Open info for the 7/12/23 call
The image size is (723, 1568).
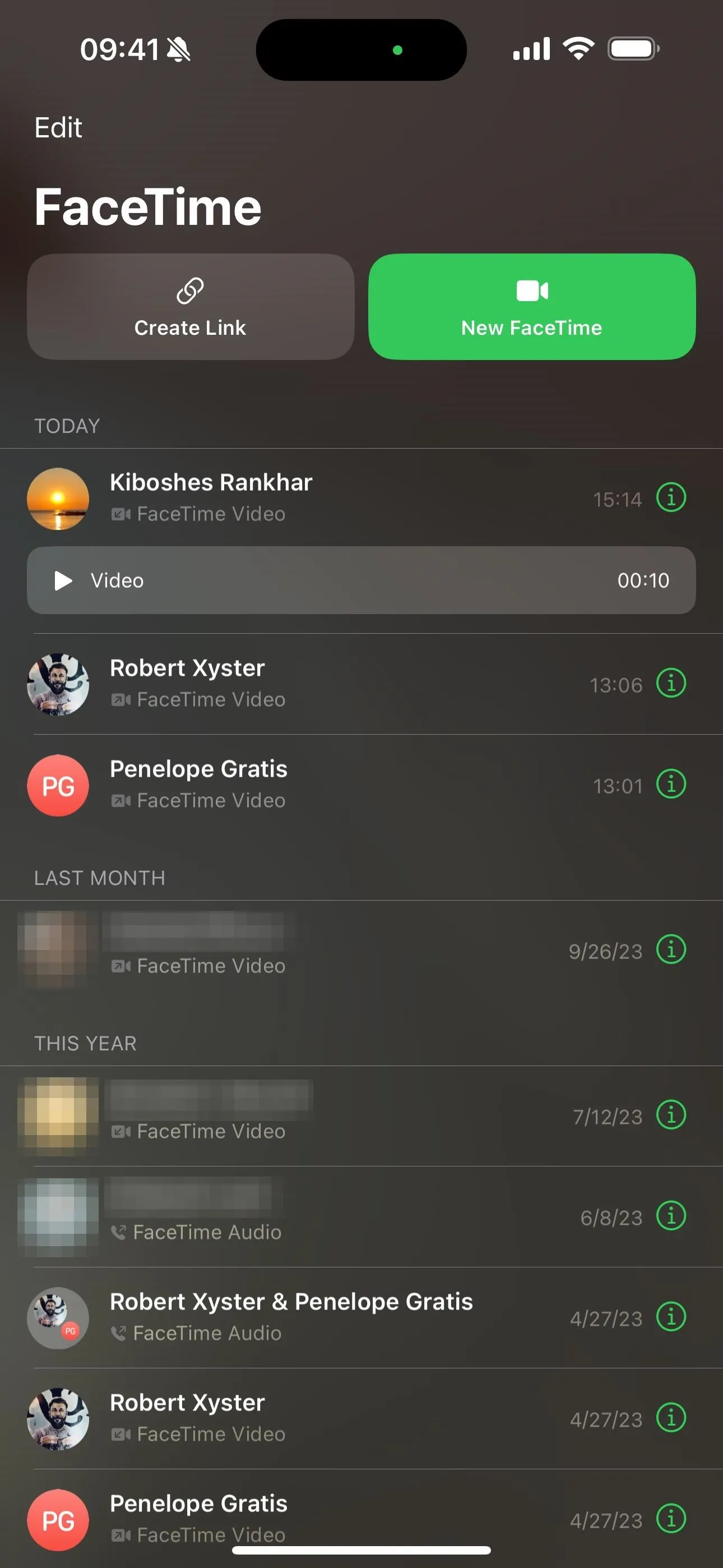[x=671, y=1115]
